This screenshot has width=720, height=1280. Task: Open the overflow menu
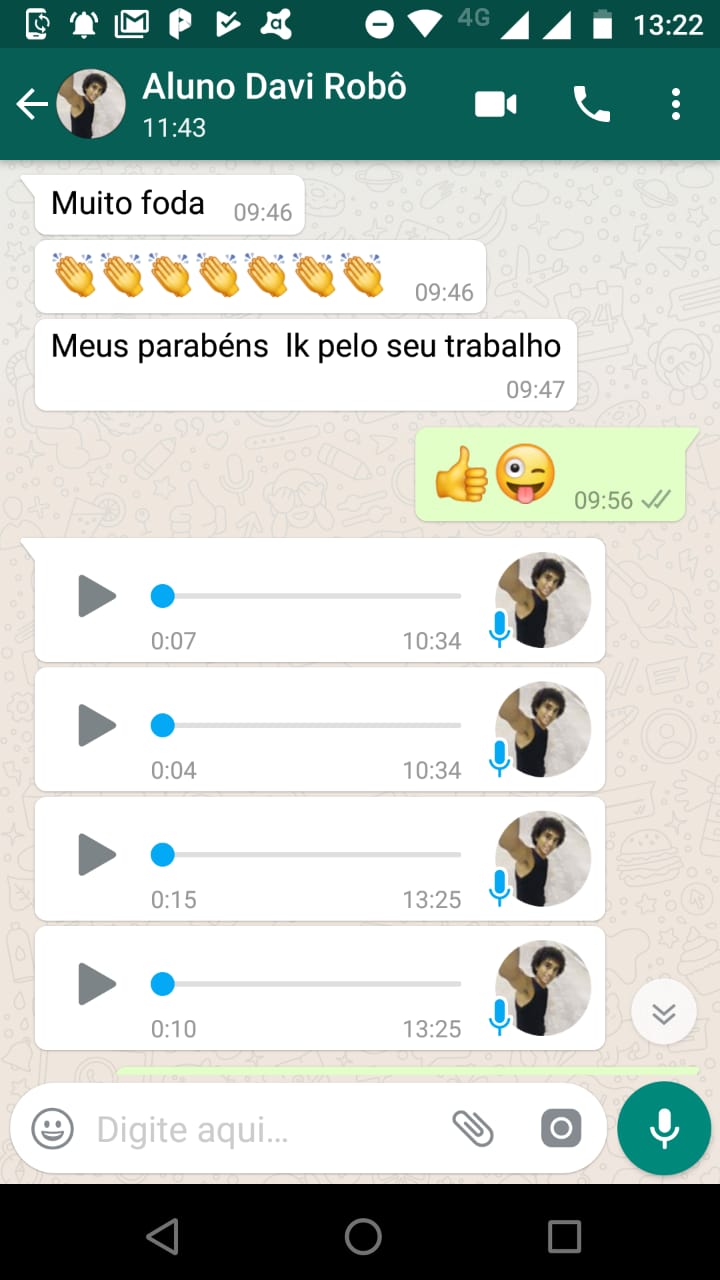pos(676,104)
